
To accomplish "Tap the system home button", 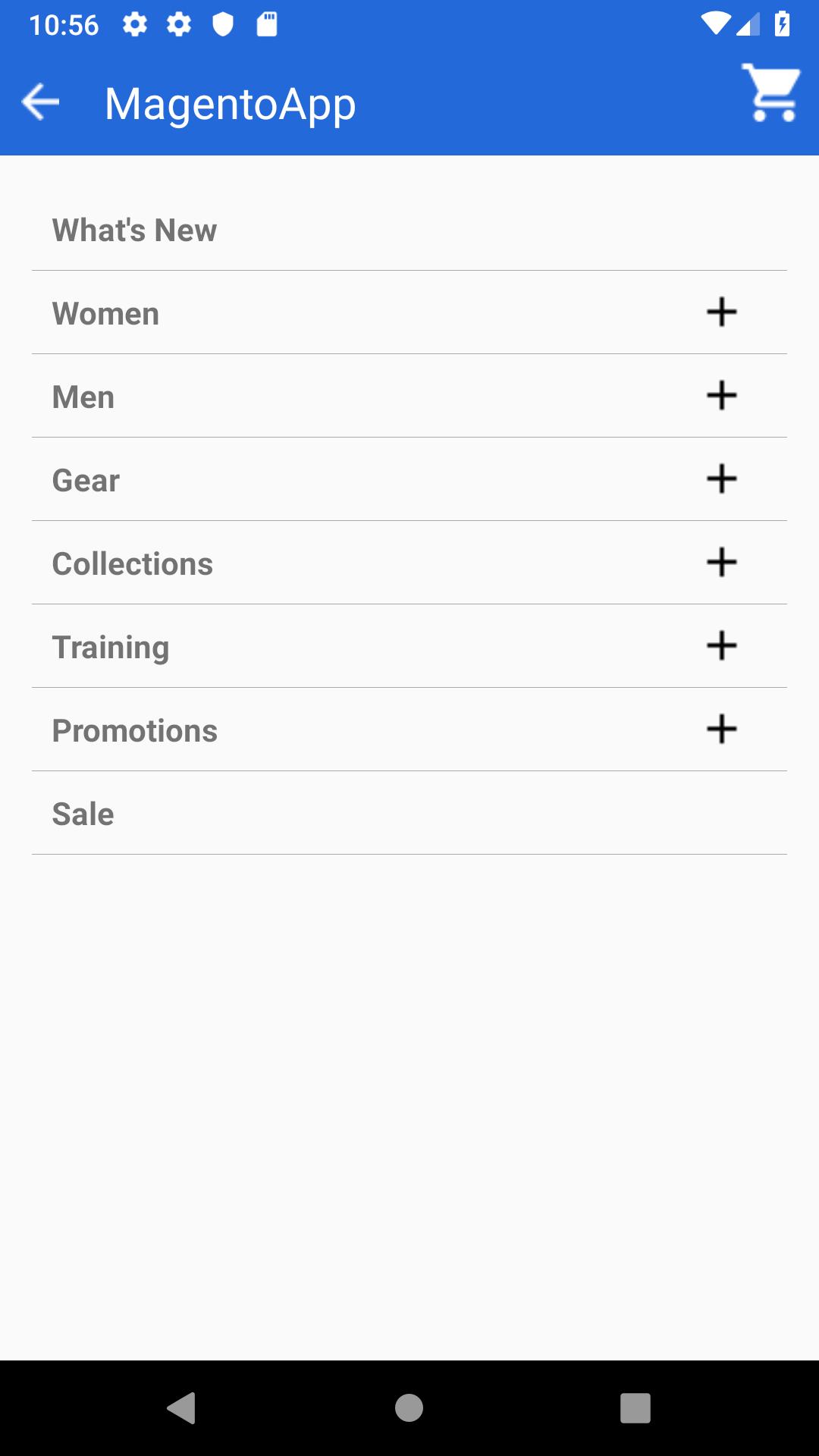I will click(x=409, y=1408).
